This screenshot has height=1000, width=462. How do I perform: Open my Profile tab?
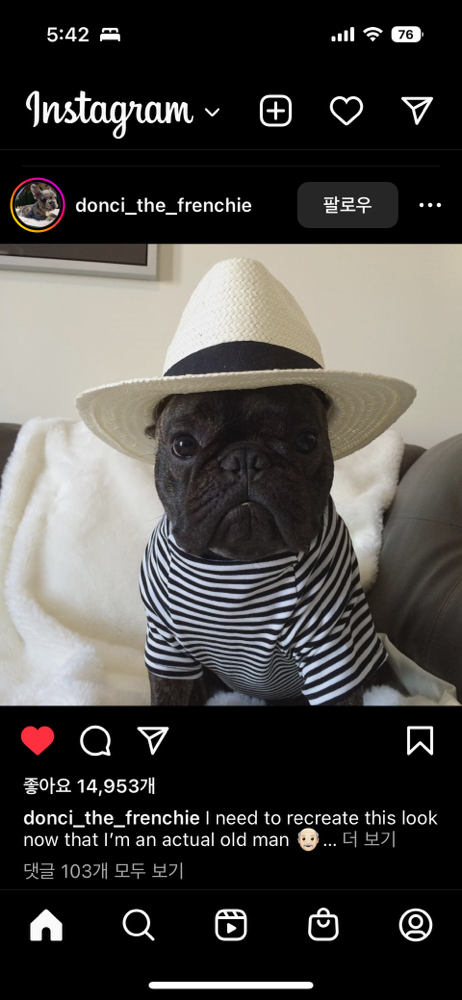[415, 925]
